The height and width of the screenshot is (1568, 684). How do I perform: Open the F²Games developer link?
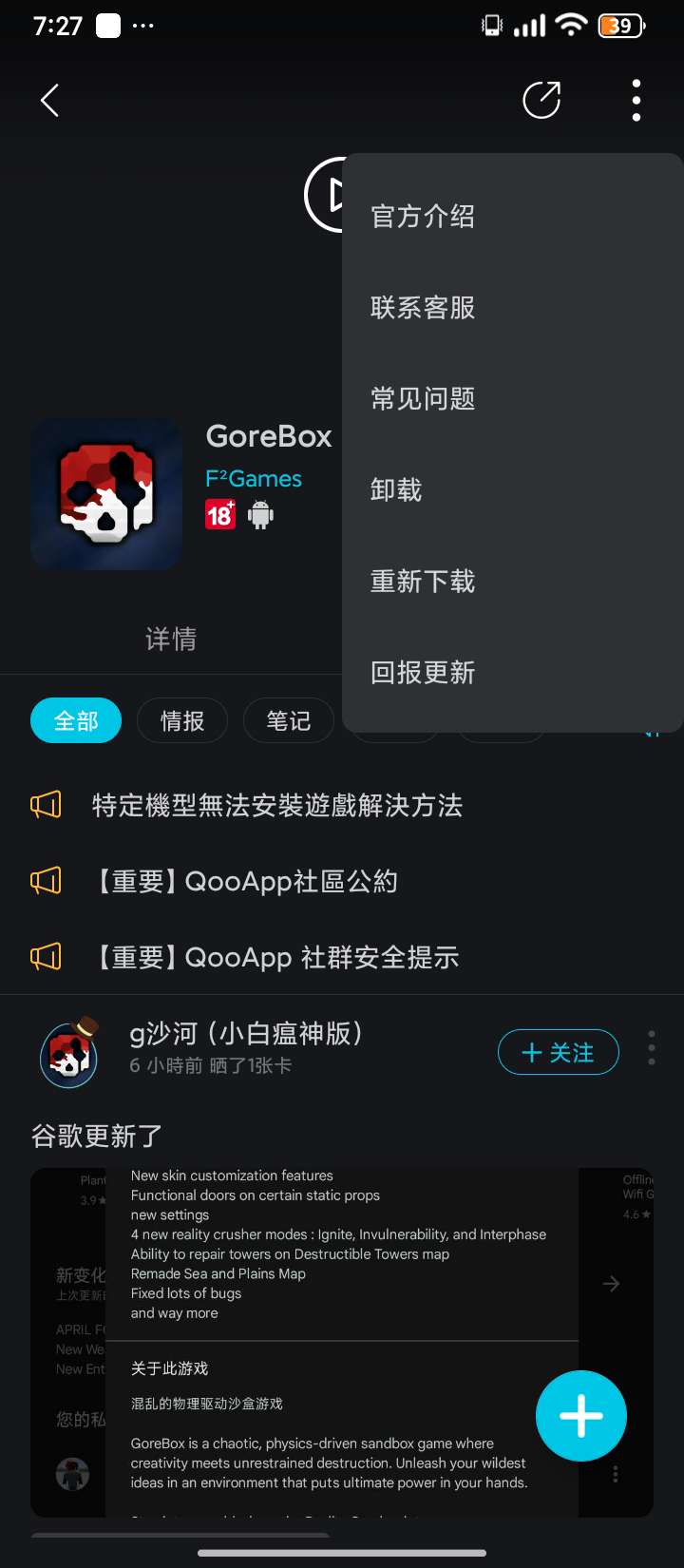click(254, 479)
